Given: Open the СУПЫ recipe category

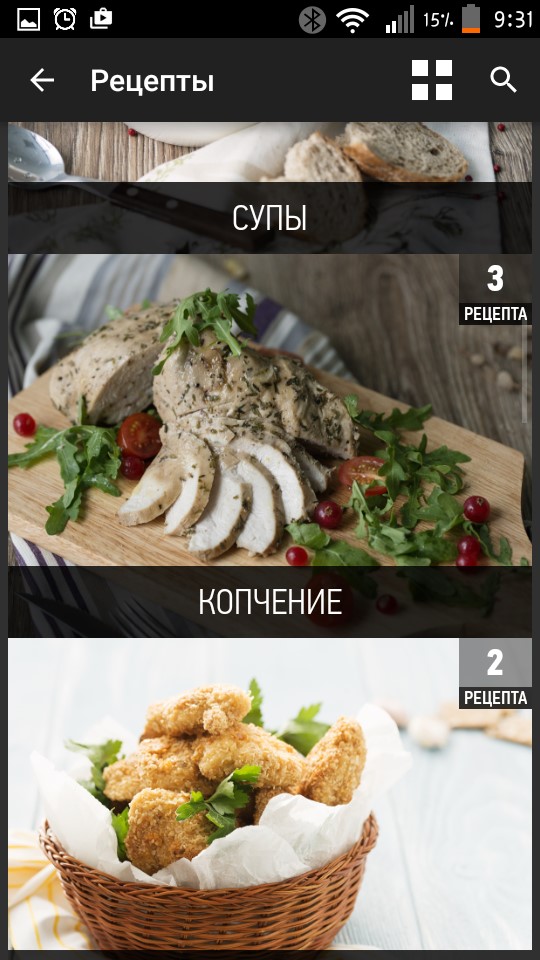Looking at the screenshot, I should pos(269,187).
